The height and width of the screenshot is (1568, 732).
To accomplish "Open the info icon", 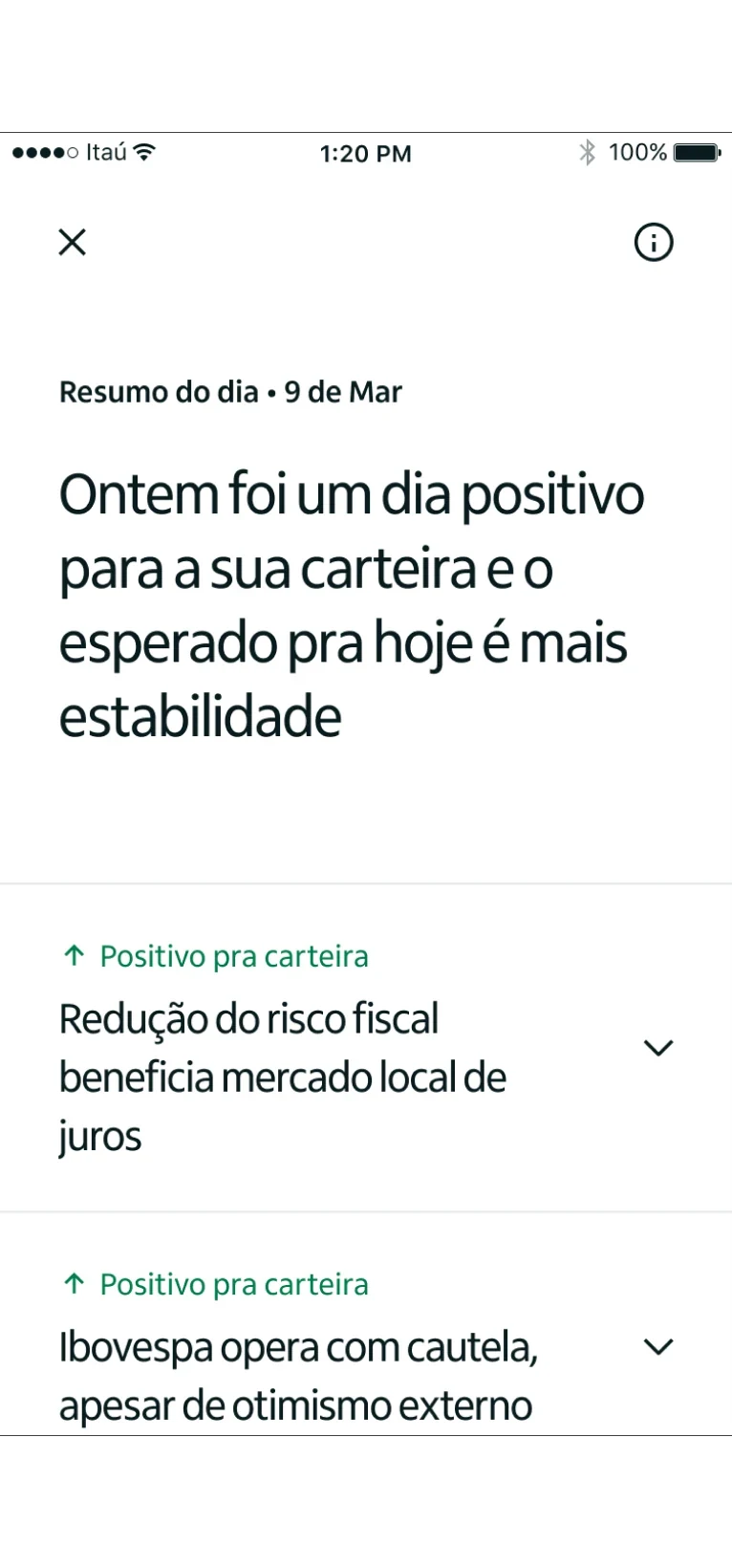I will tap(654, 242).
